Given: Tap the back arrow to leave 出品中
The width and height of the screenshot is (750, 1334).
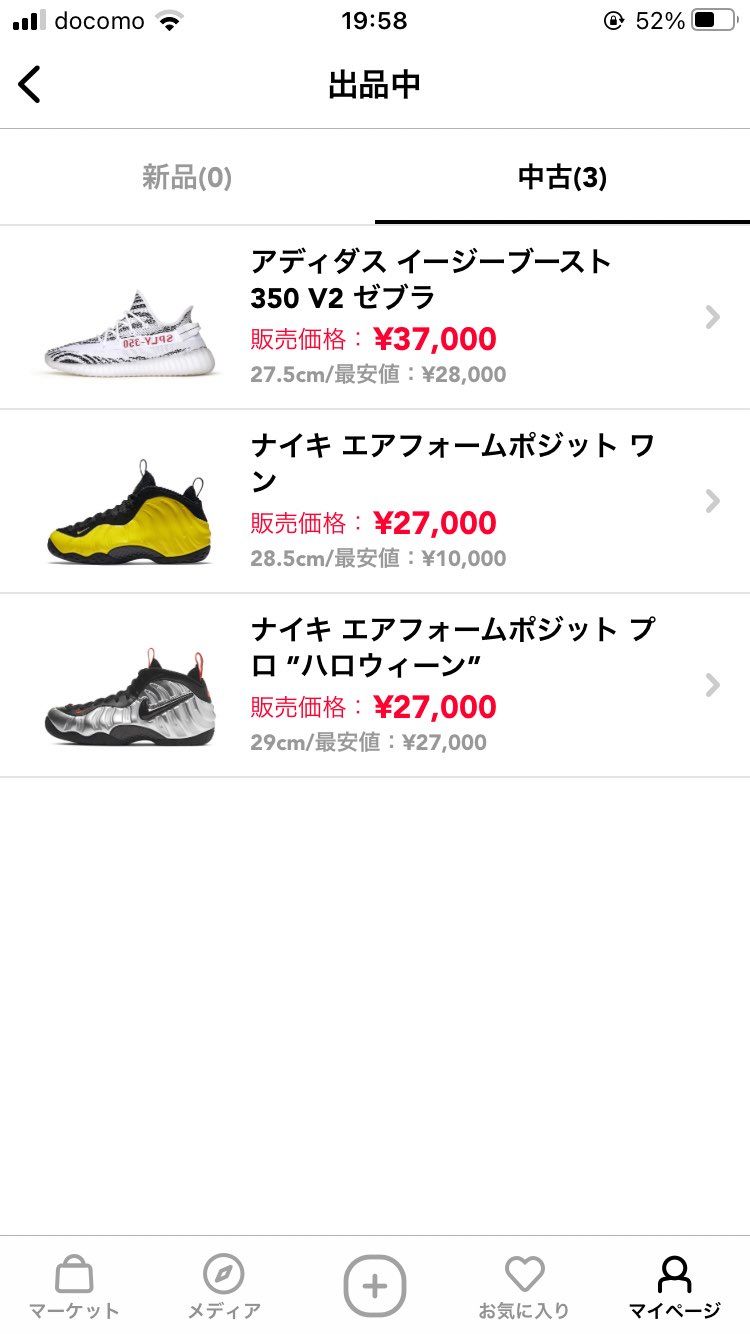Looking at the screenshot, I should pos(30,85).
